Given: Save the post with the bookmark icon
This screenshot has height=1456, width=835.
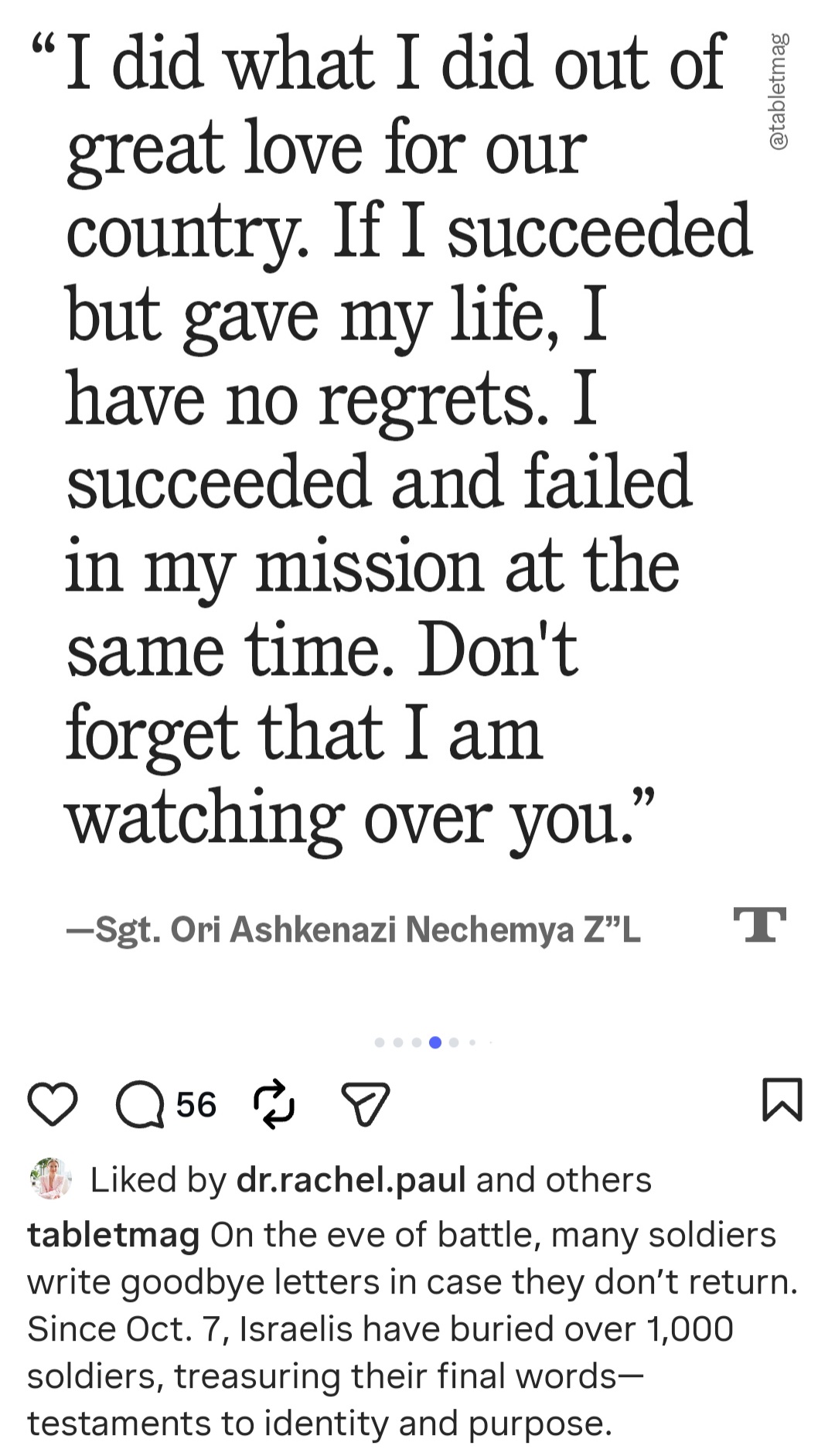Looking at the screenshot, I should click(x=782, y=1099).
